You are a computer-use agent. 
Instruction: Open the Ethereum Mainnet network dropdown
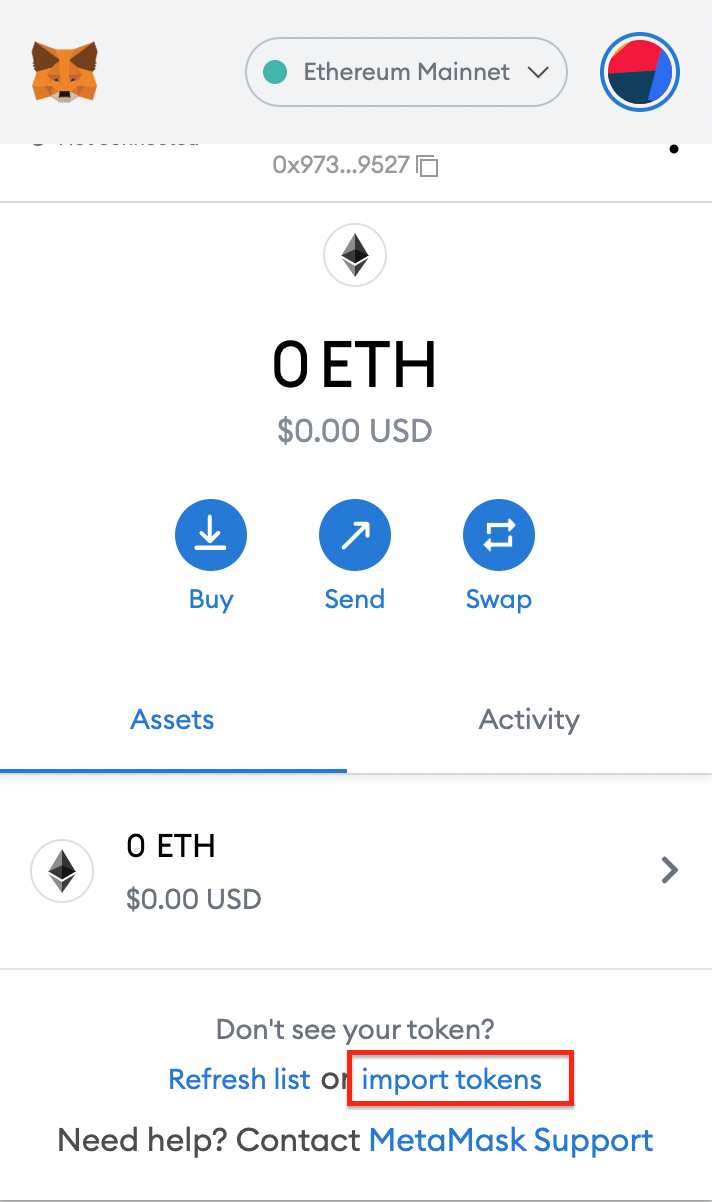point(406,72)
